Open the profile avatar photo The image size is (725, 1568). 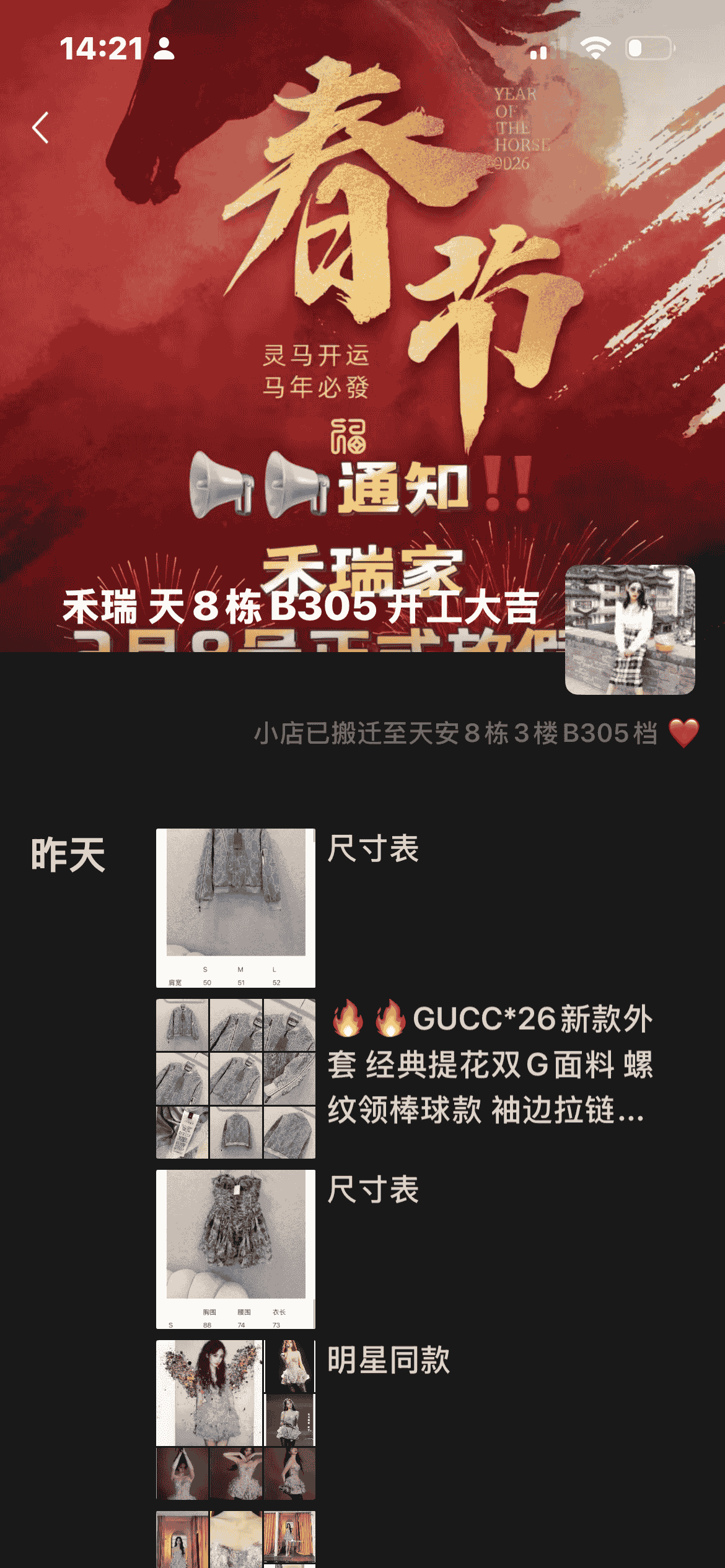(630, 629)
